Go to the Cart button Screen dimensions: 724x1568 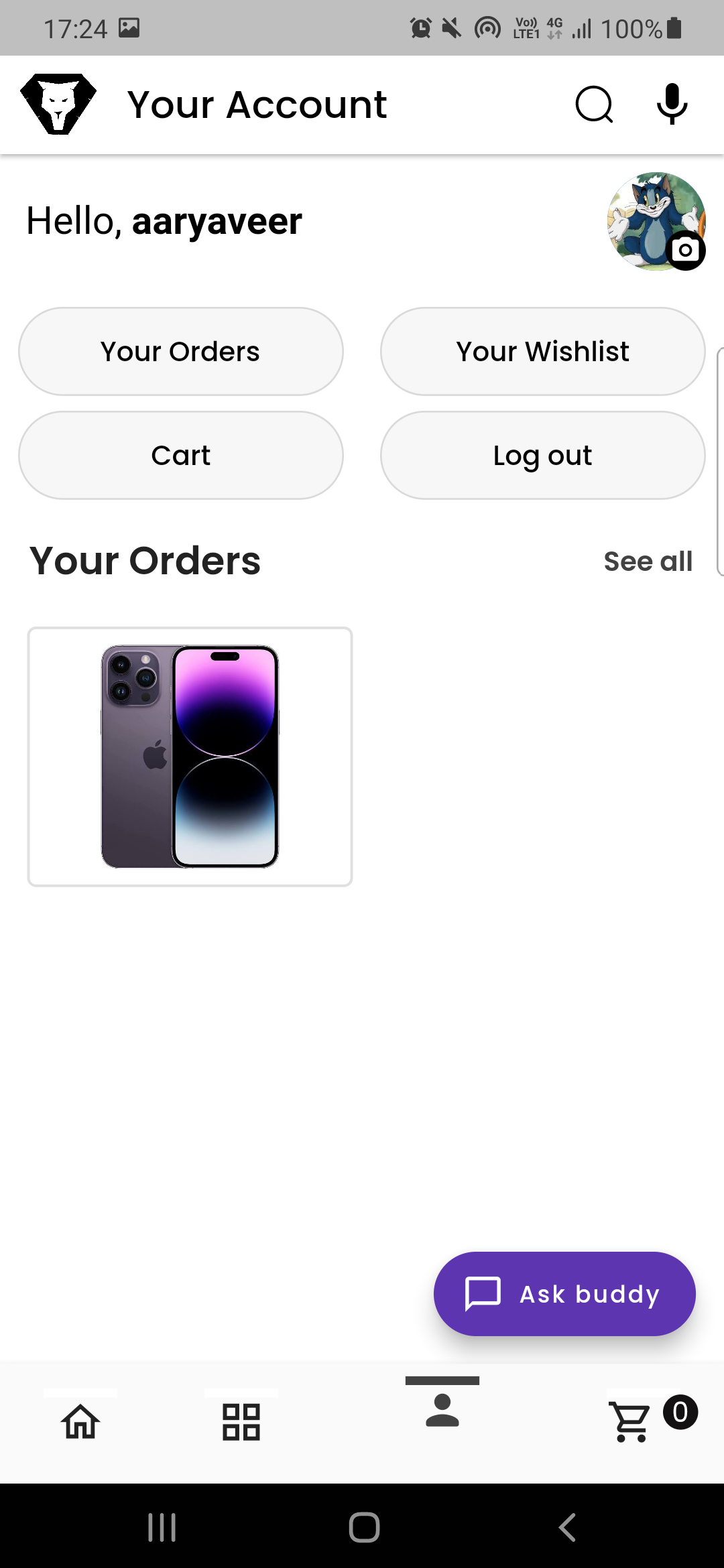tap(180, 456)
